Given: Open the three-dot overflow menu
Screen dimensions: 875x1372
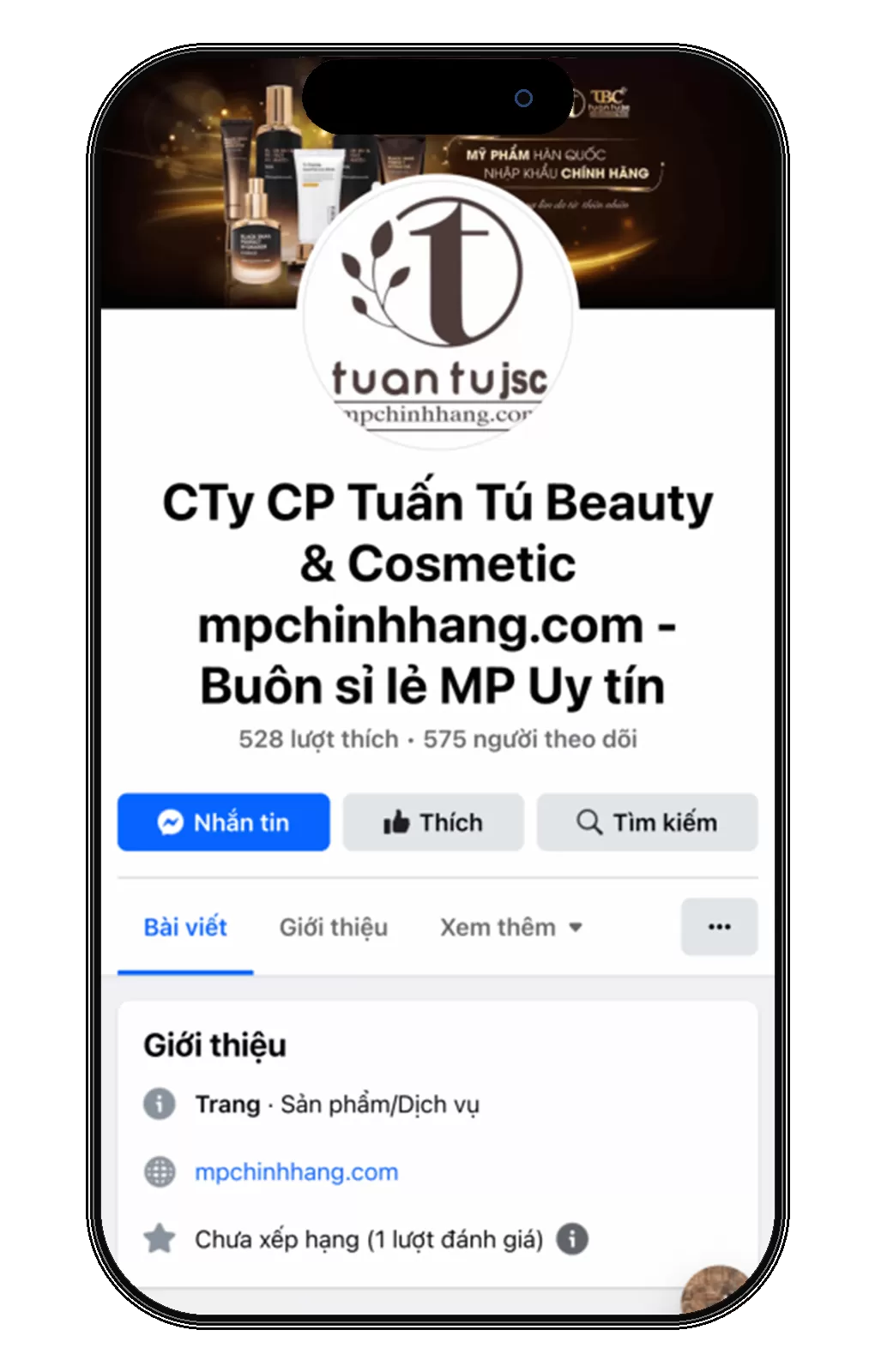Looking at the screenshot, I should 719,927.
